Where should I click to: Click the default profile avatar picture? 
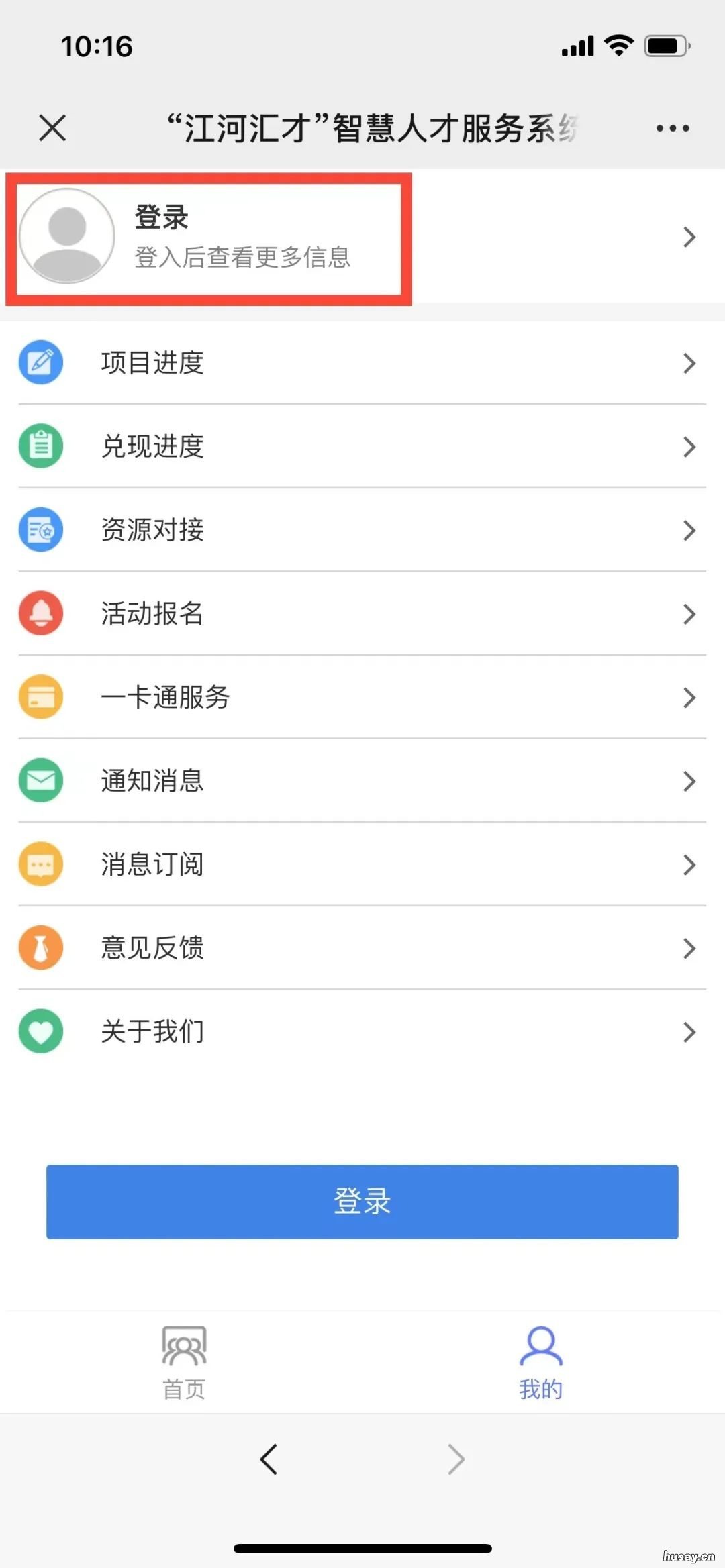tap(67, 237)
